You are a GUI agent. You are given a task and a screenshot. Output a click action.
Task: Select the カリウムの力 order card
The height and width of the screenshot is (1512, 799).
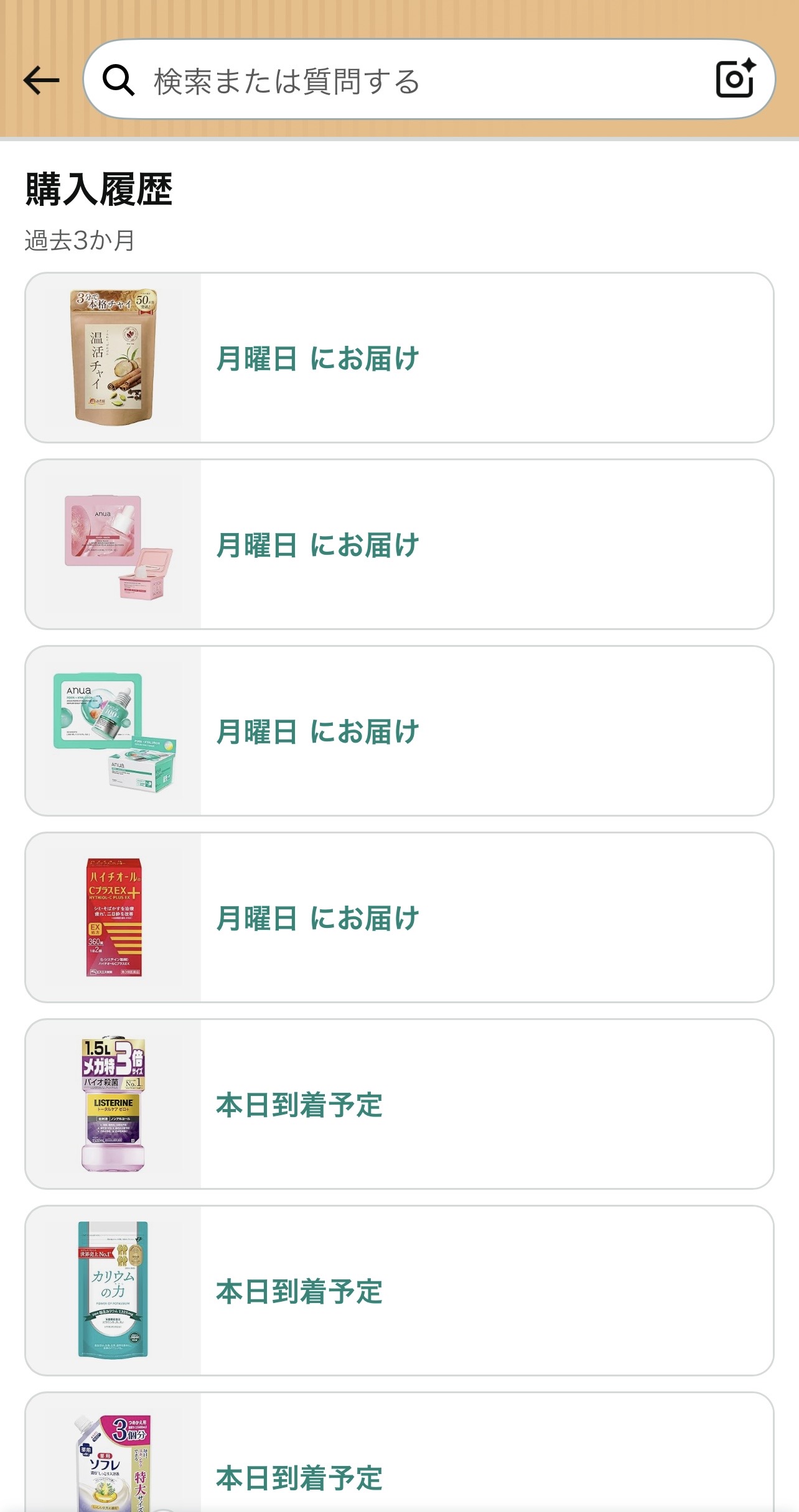(399, 1291)
